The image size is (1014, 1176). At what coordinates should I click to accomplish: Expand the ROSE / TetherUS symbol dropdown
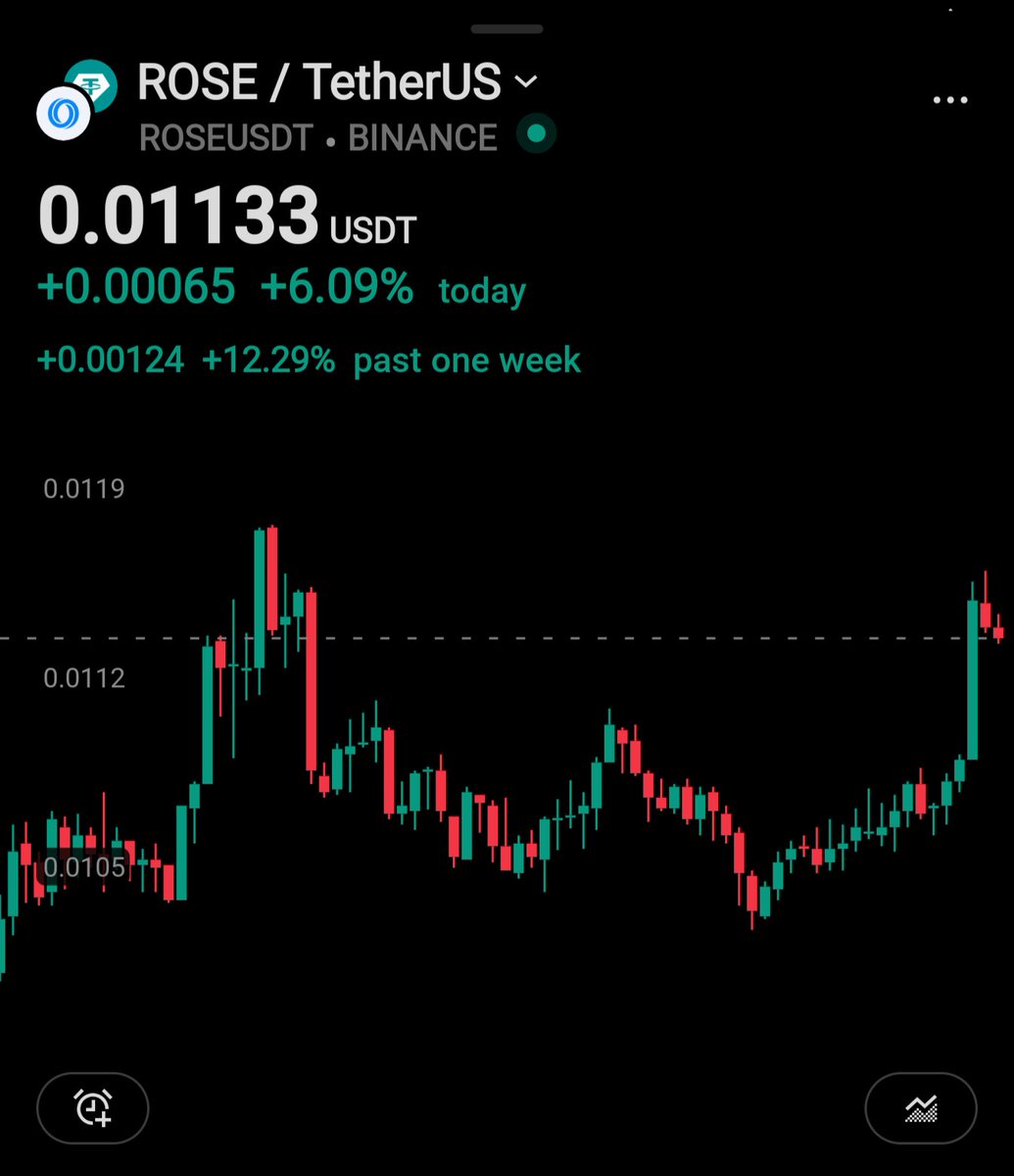point(526,82)
